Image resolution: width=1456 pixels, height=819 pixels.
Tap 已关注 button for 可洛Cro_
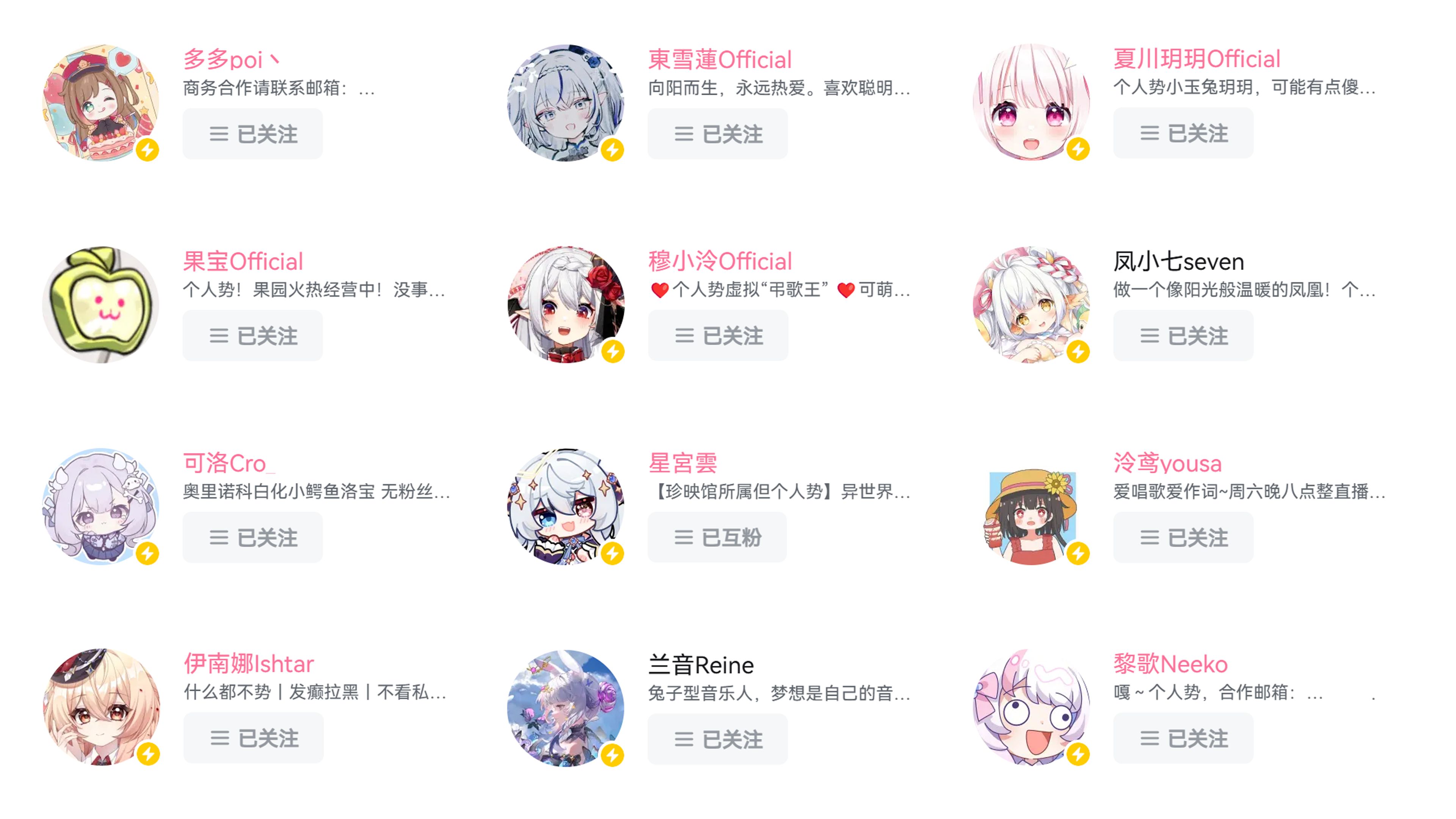pyautogui.click(x=252, y=538)
